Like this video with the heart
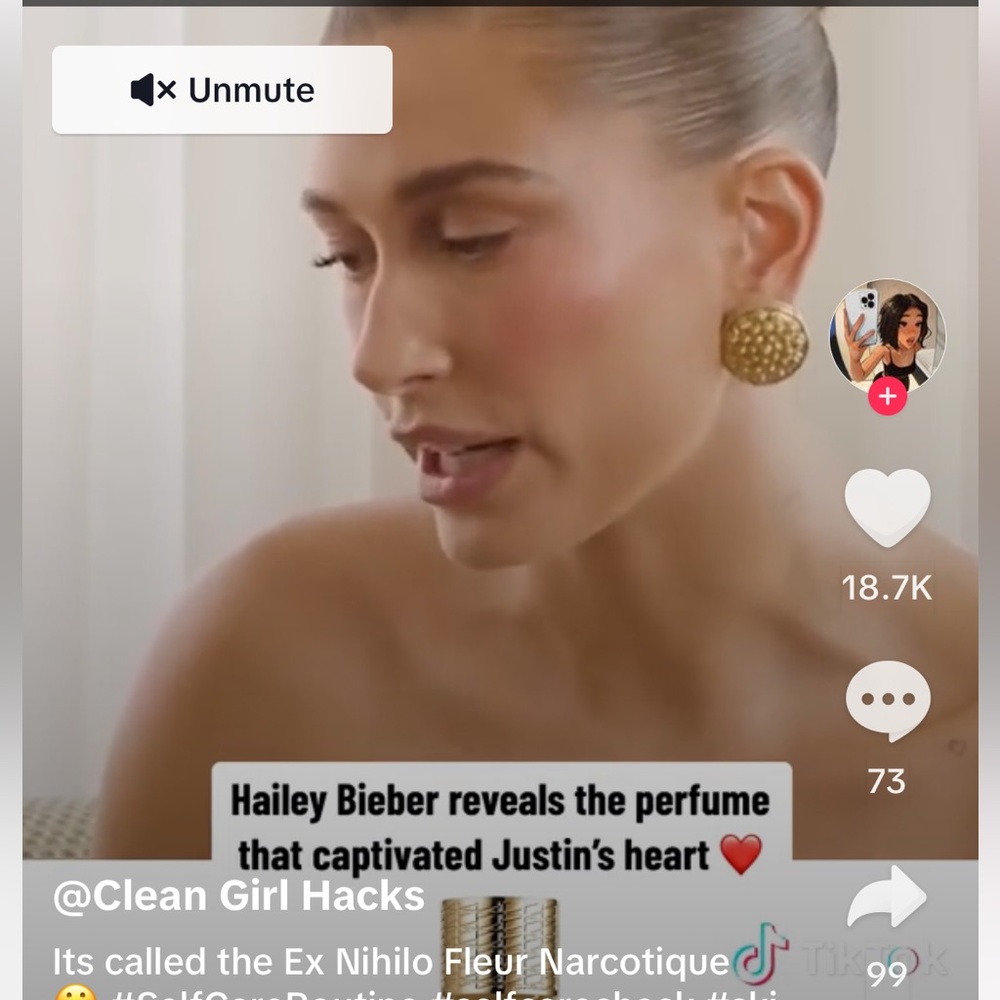Screen dimensions: 1000x1000 point(887,507)
